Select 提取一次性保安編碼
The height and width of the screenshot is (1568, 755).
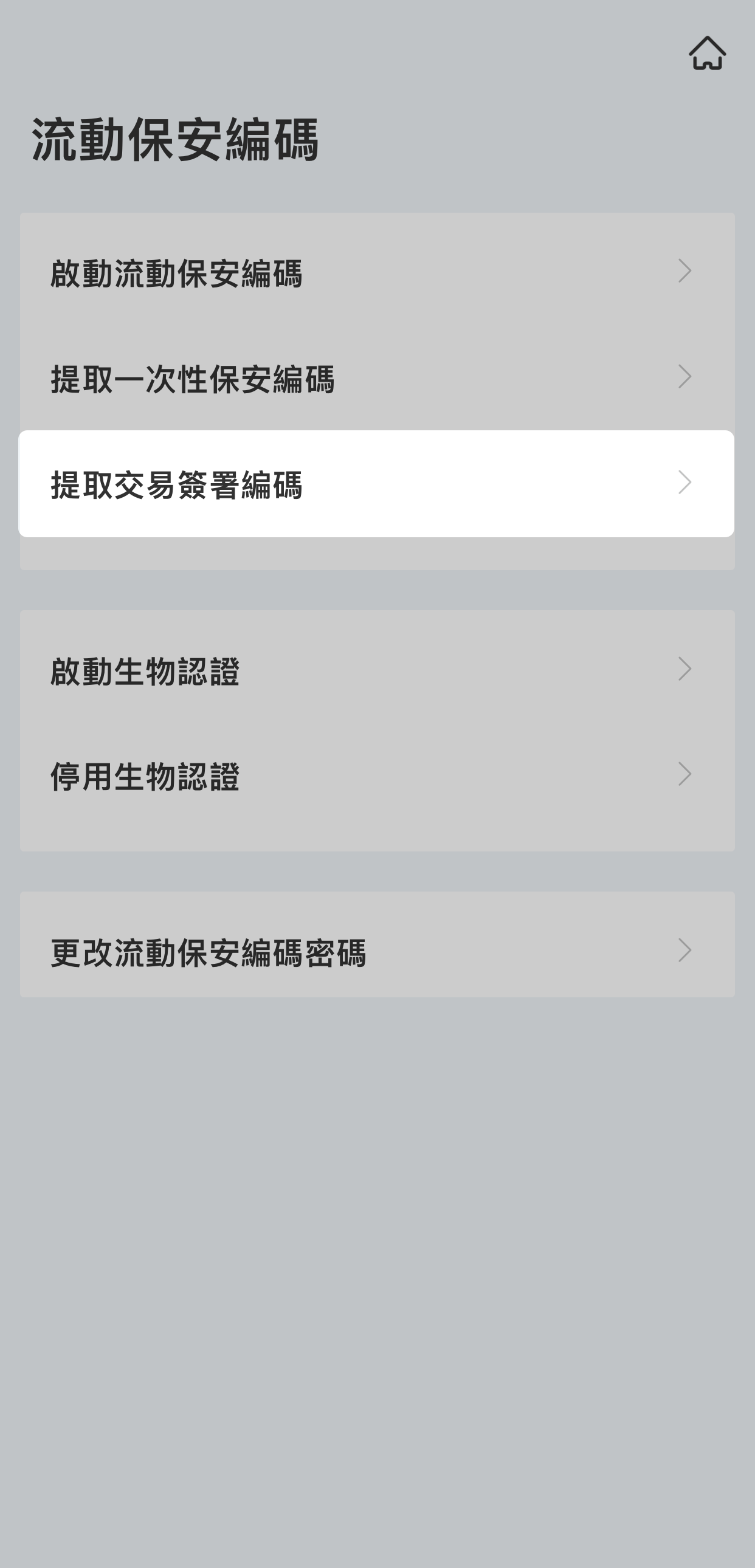pos(377,378)
